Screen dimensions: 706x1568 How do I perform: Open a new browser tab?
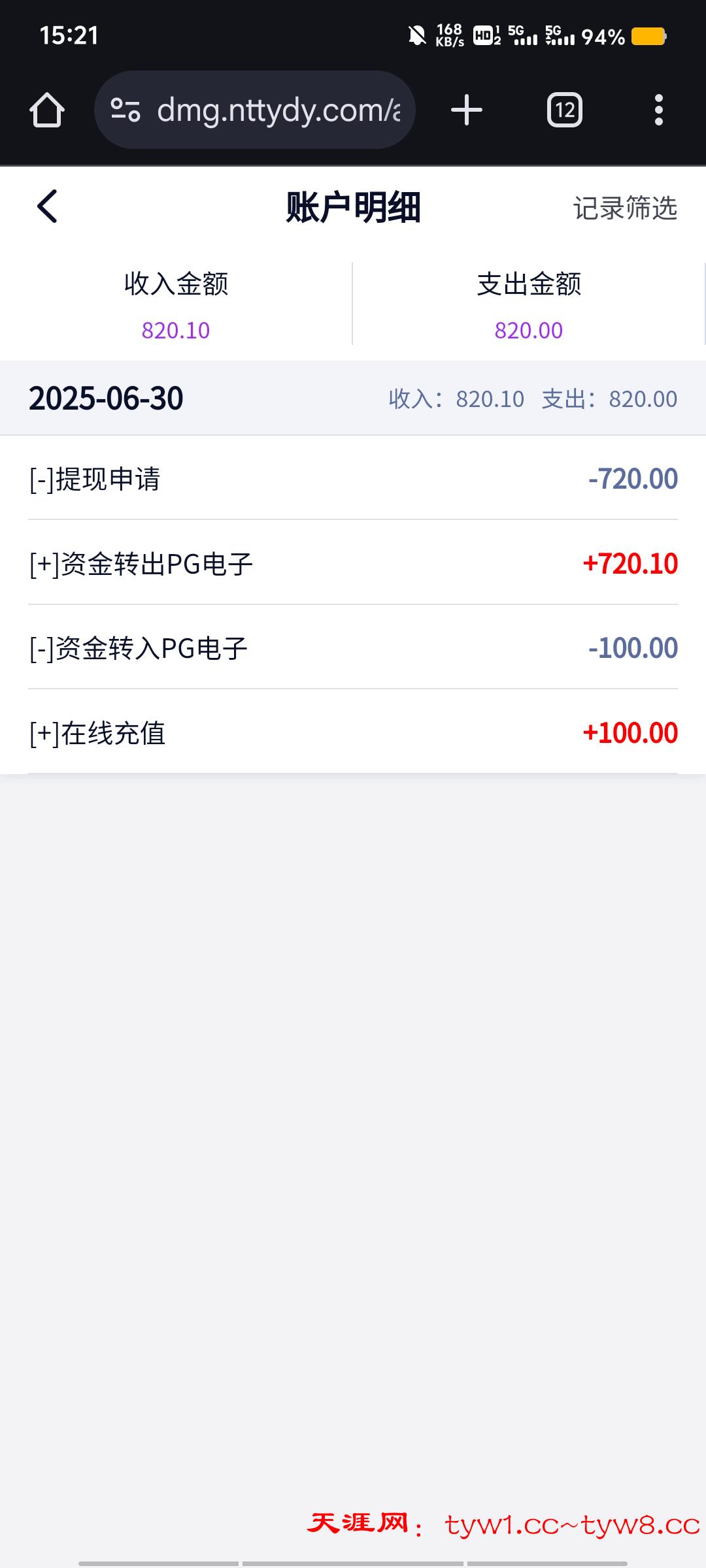click(467, 110)
